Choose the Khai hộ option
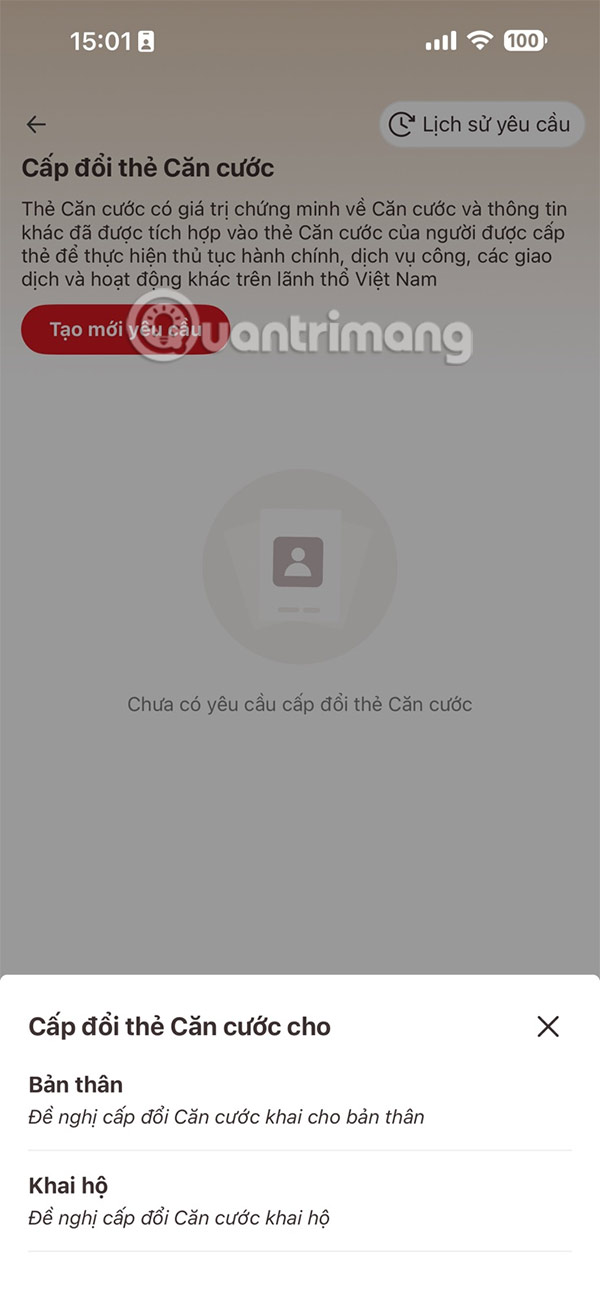This screenshot has height=1301, width=600. pos(180,1201)
